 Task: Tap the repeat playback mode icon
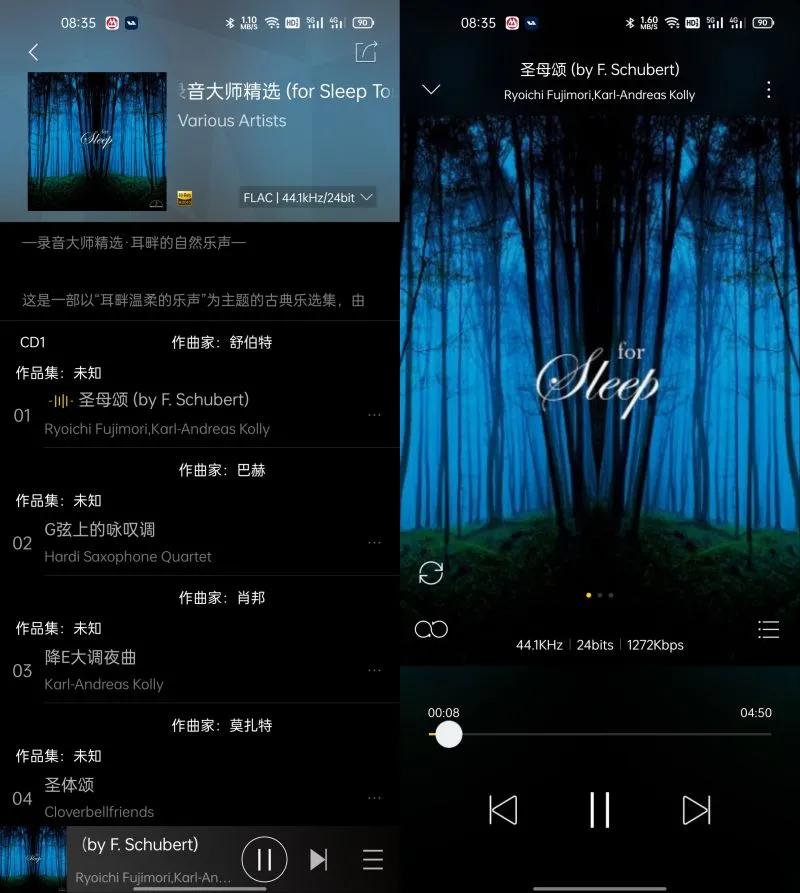point(431,573)
